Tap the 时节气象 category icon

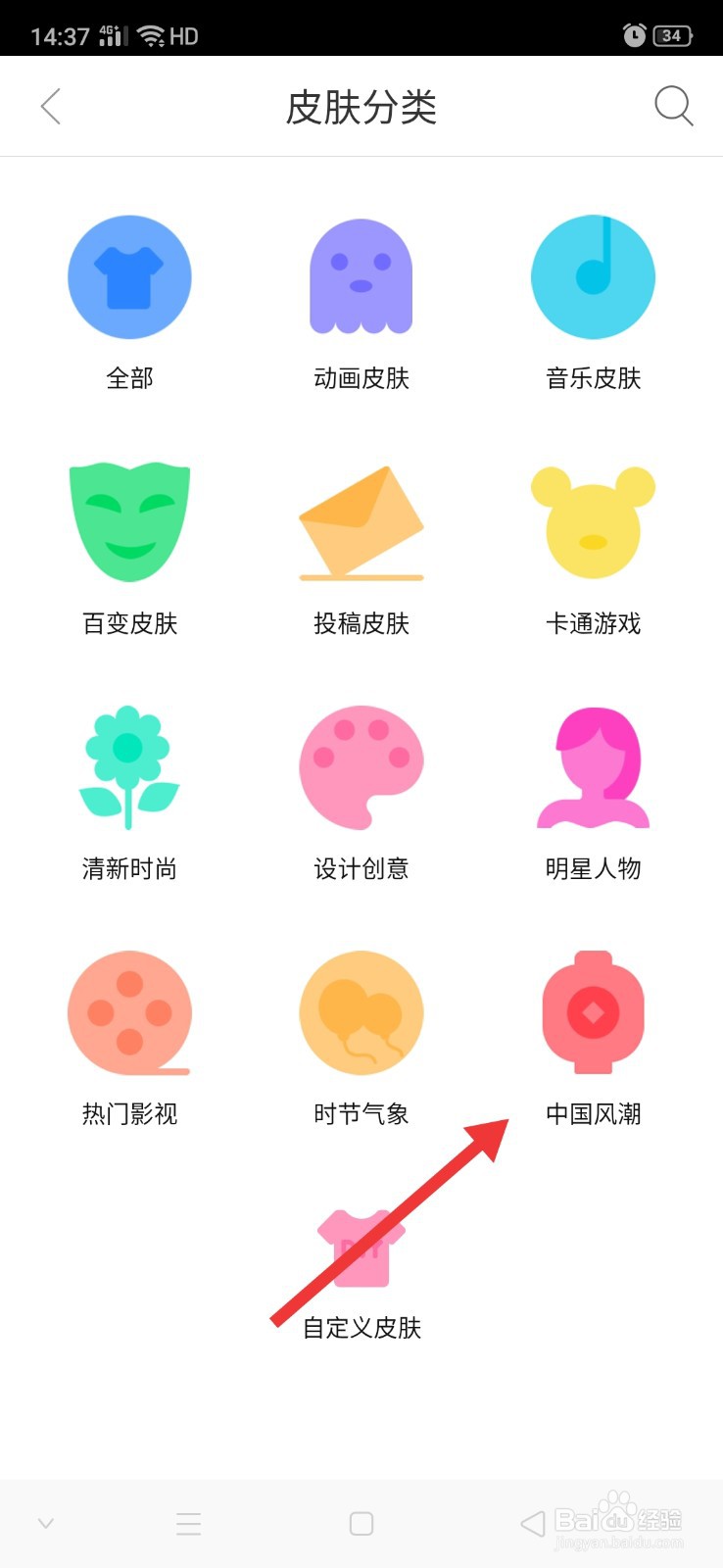(361, 1011)
